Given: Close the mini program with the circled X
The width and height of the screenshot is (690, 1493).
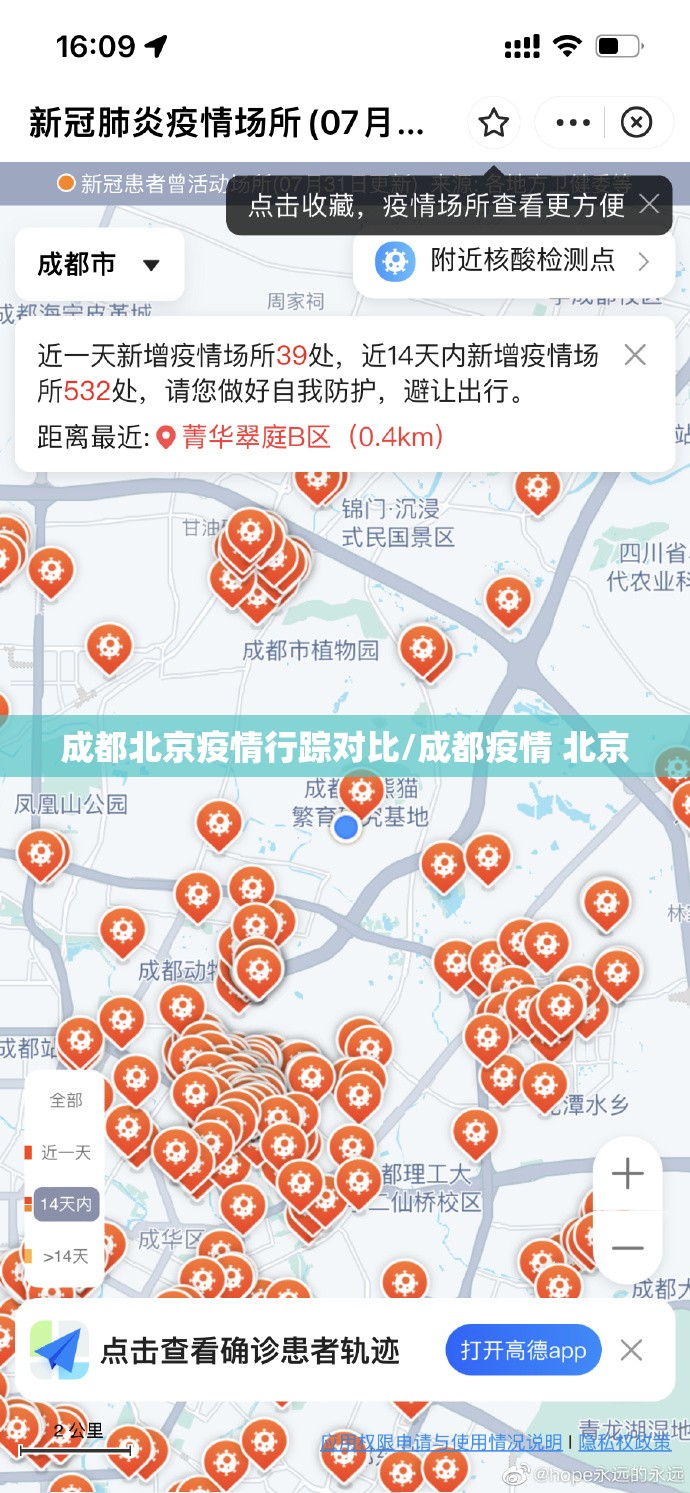Looking at the screenshot, I should coord(636,123).
